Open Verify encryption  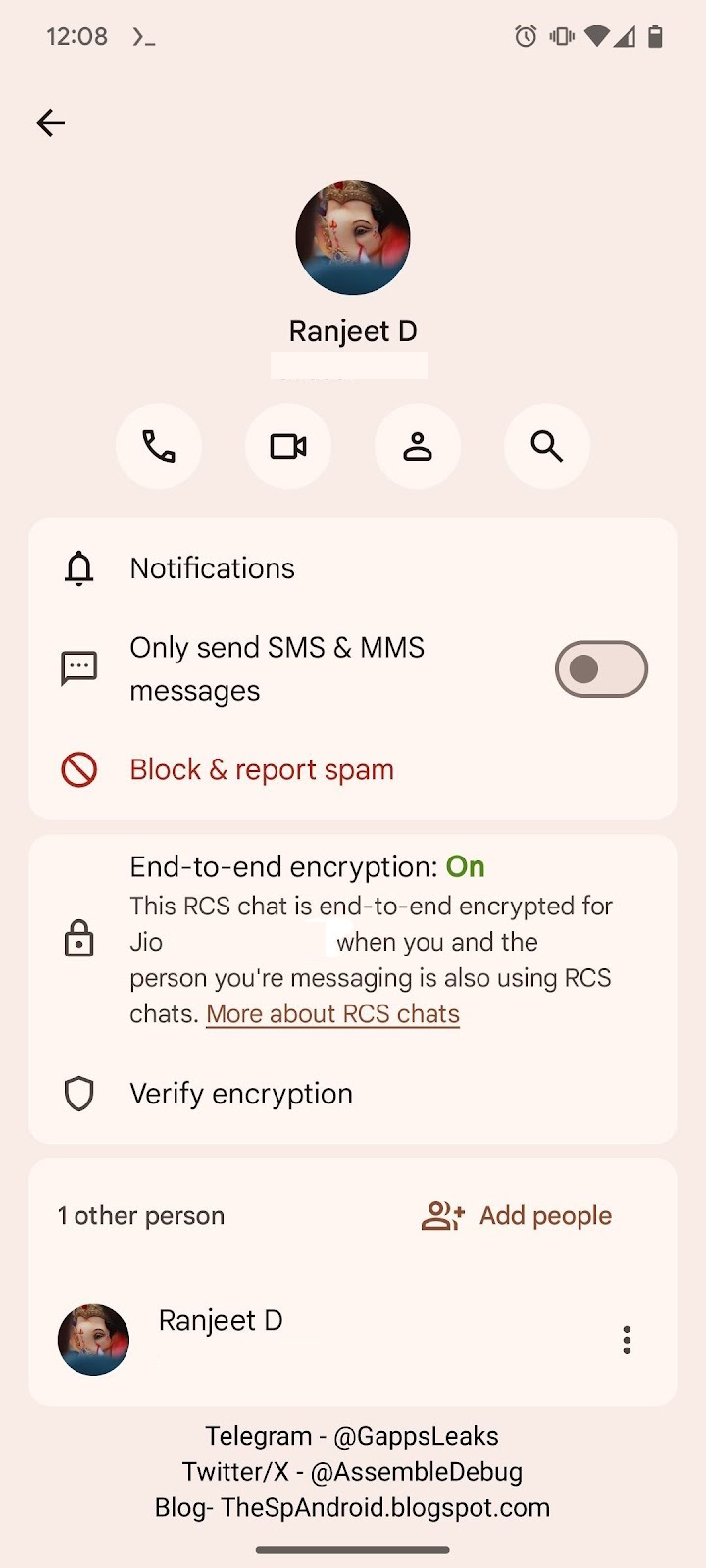(241, 1094)
